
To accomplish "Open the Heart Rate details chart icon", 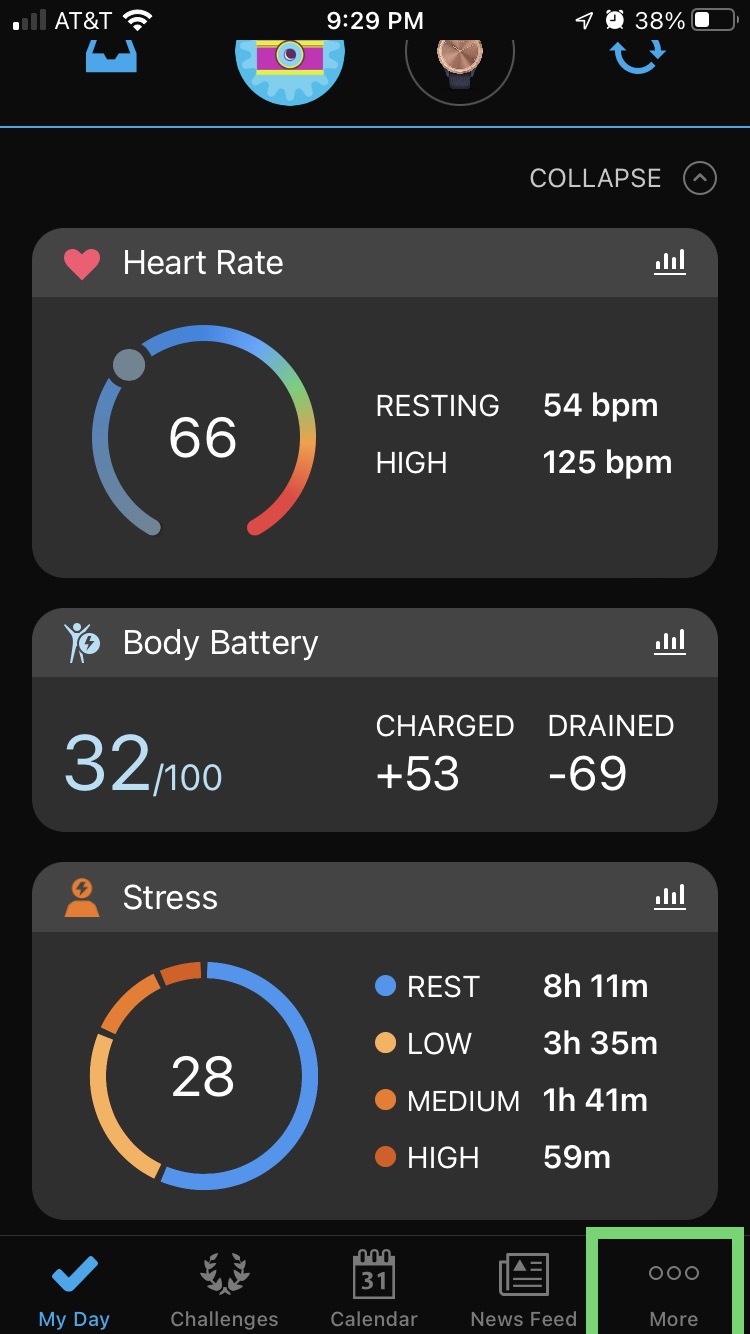I will point(670,262).
